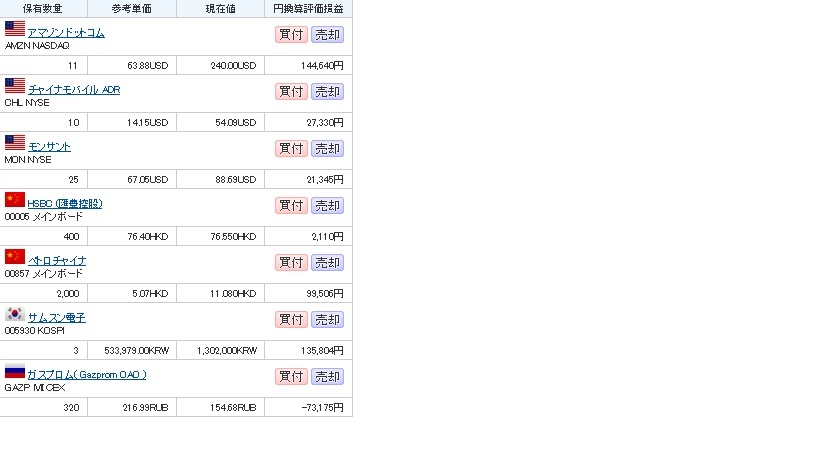Sell チャイナモバイル ADR with 売却
Screen dimensions: 819x460
pyautogui.click(x=327, y=91)
